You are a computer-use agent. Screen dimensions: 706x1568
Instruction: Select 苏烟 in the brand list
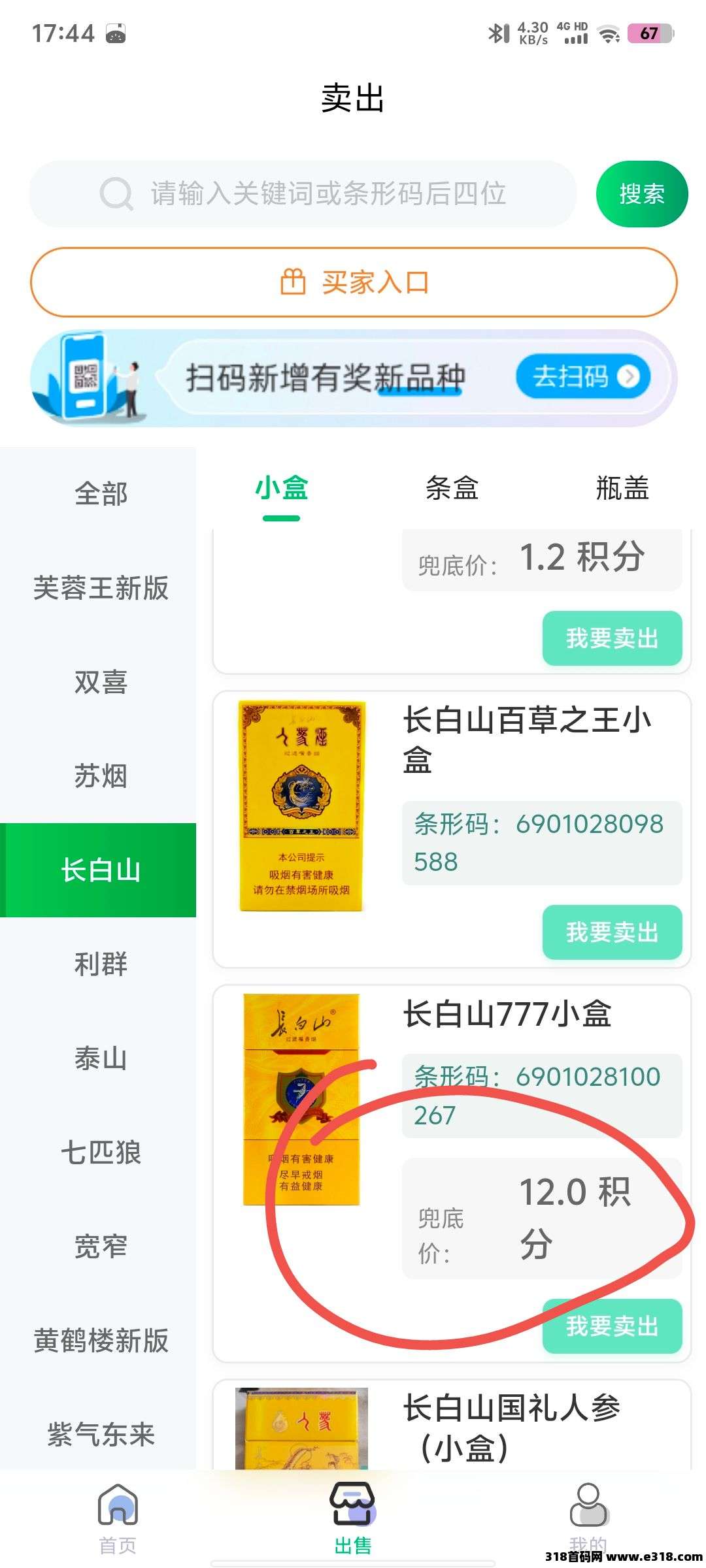tap(101, 776)
